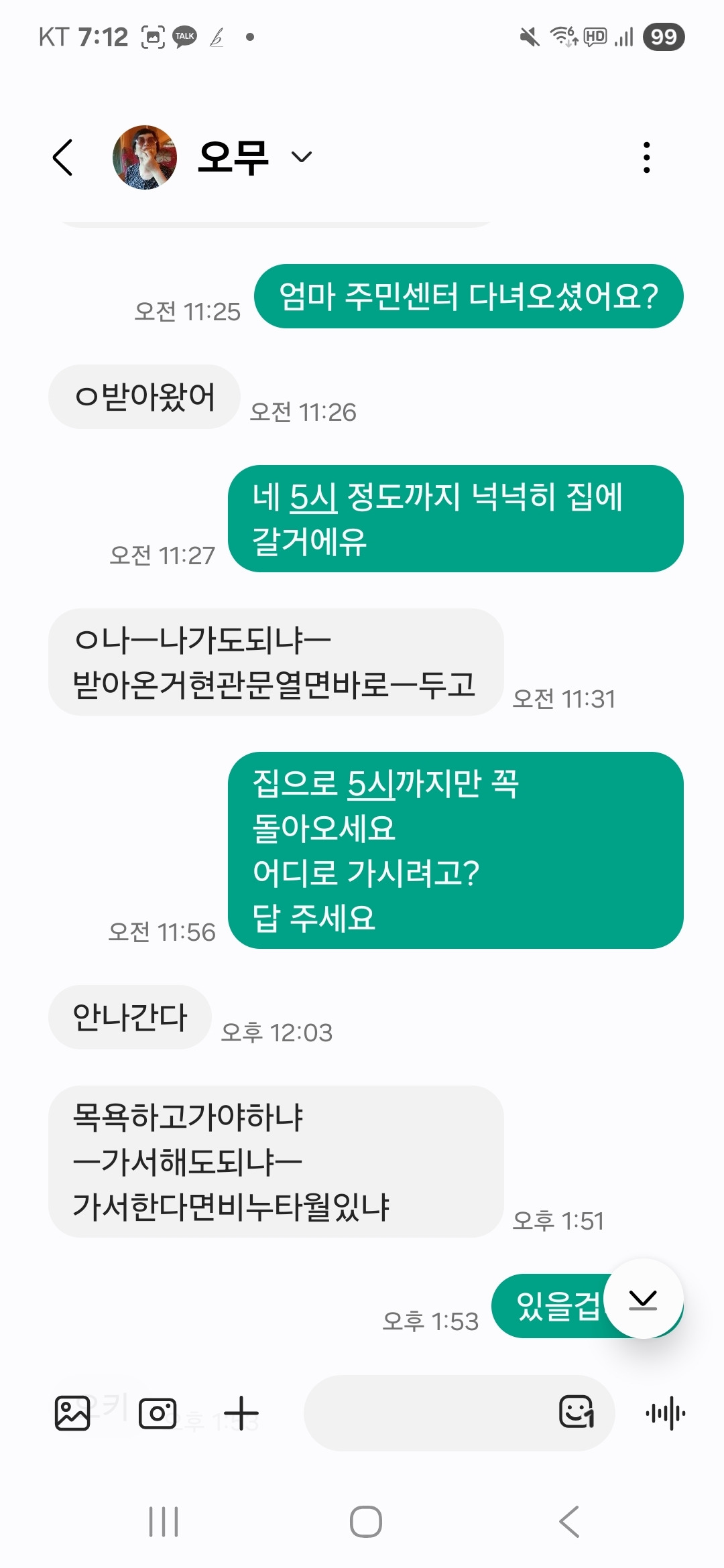Screen dimensions: 724x1568
Task: Go back using the top-left arrow
Action: coord(62,157)
